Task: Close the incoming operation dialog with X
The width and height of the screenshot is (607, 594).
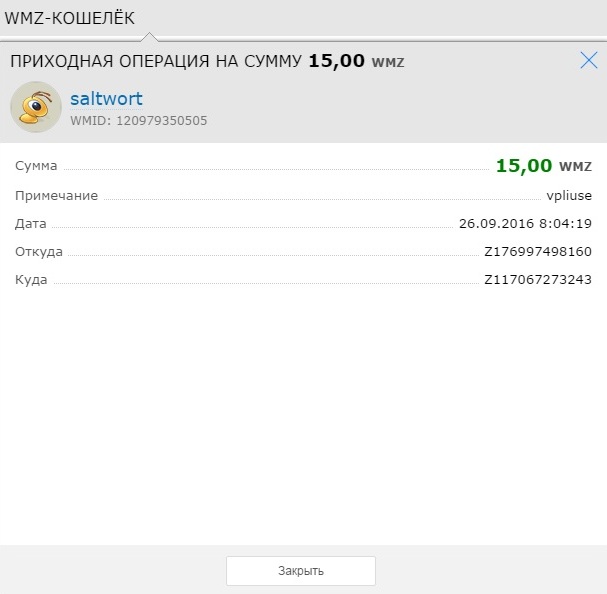Action: (x=588, y=60)
